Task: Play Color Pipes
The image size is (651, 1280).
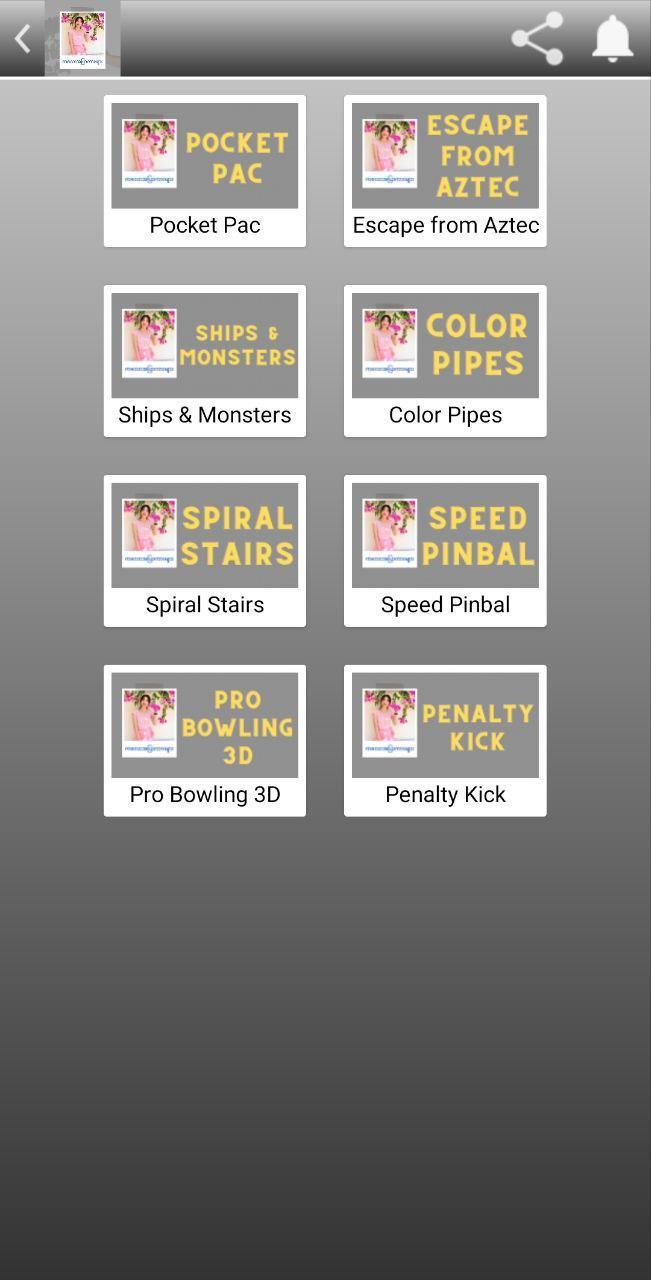Action: click(445, 361)
